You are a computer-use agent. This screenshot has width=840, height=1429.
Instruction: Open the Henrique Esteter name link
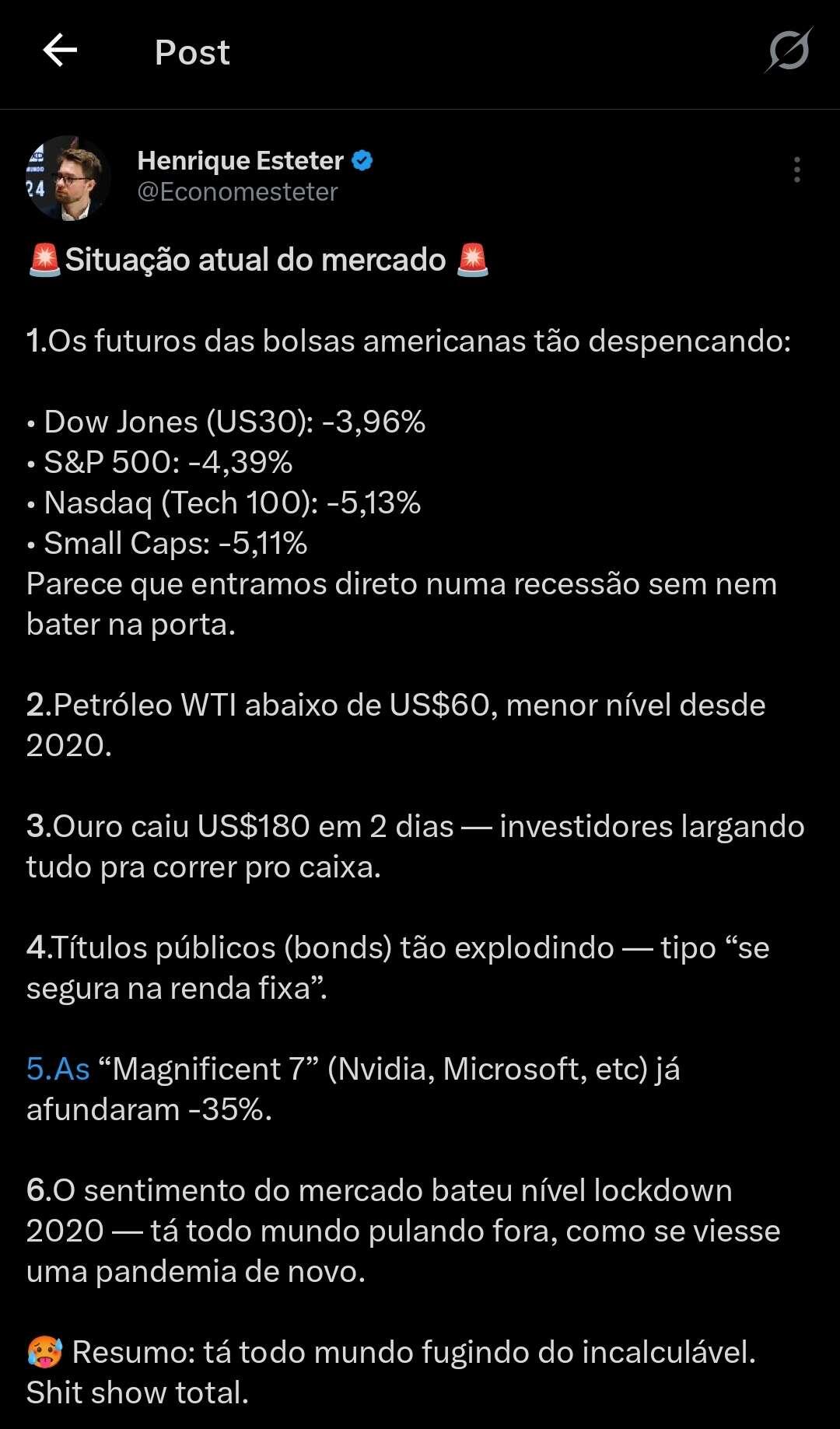point(240,160)
